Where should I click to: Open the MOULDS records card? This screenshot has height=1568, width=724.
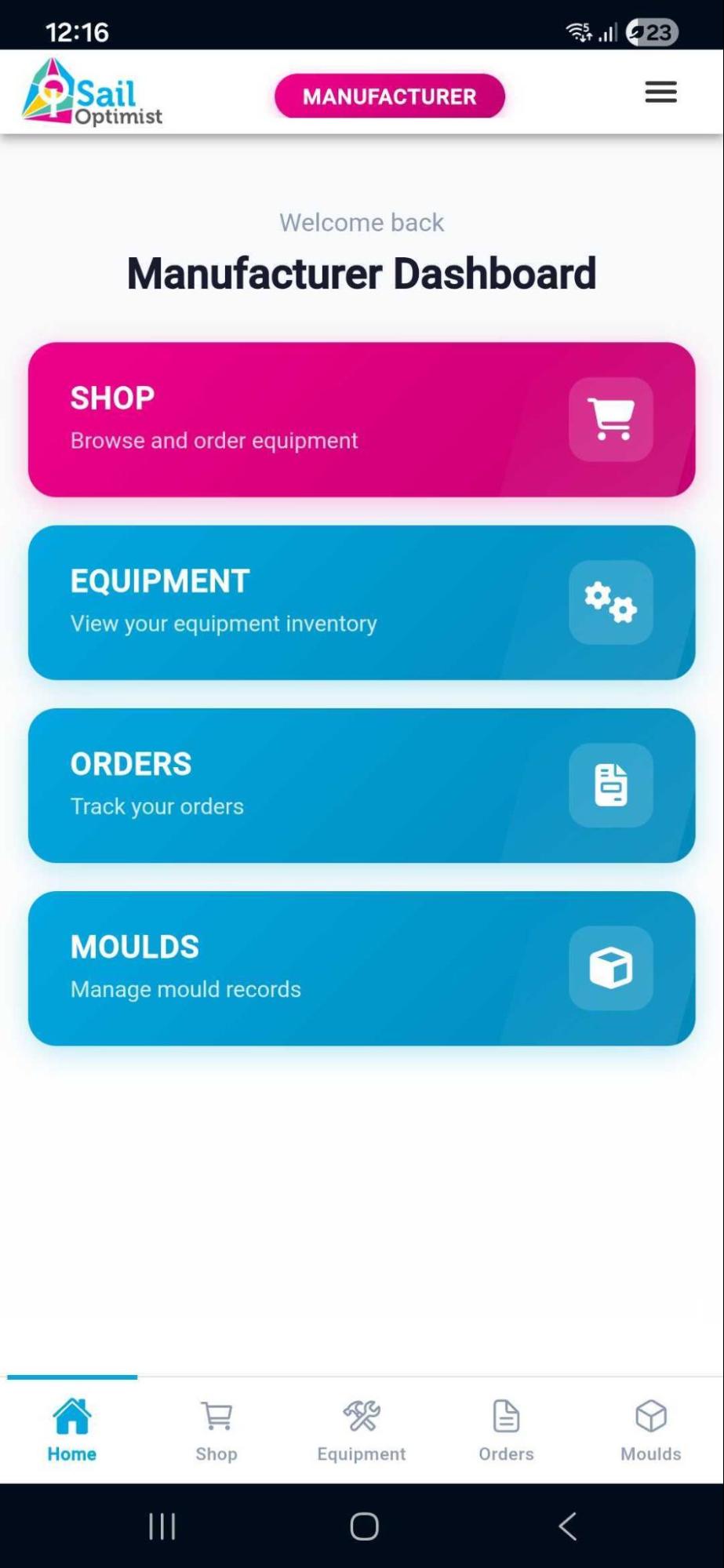362,968
